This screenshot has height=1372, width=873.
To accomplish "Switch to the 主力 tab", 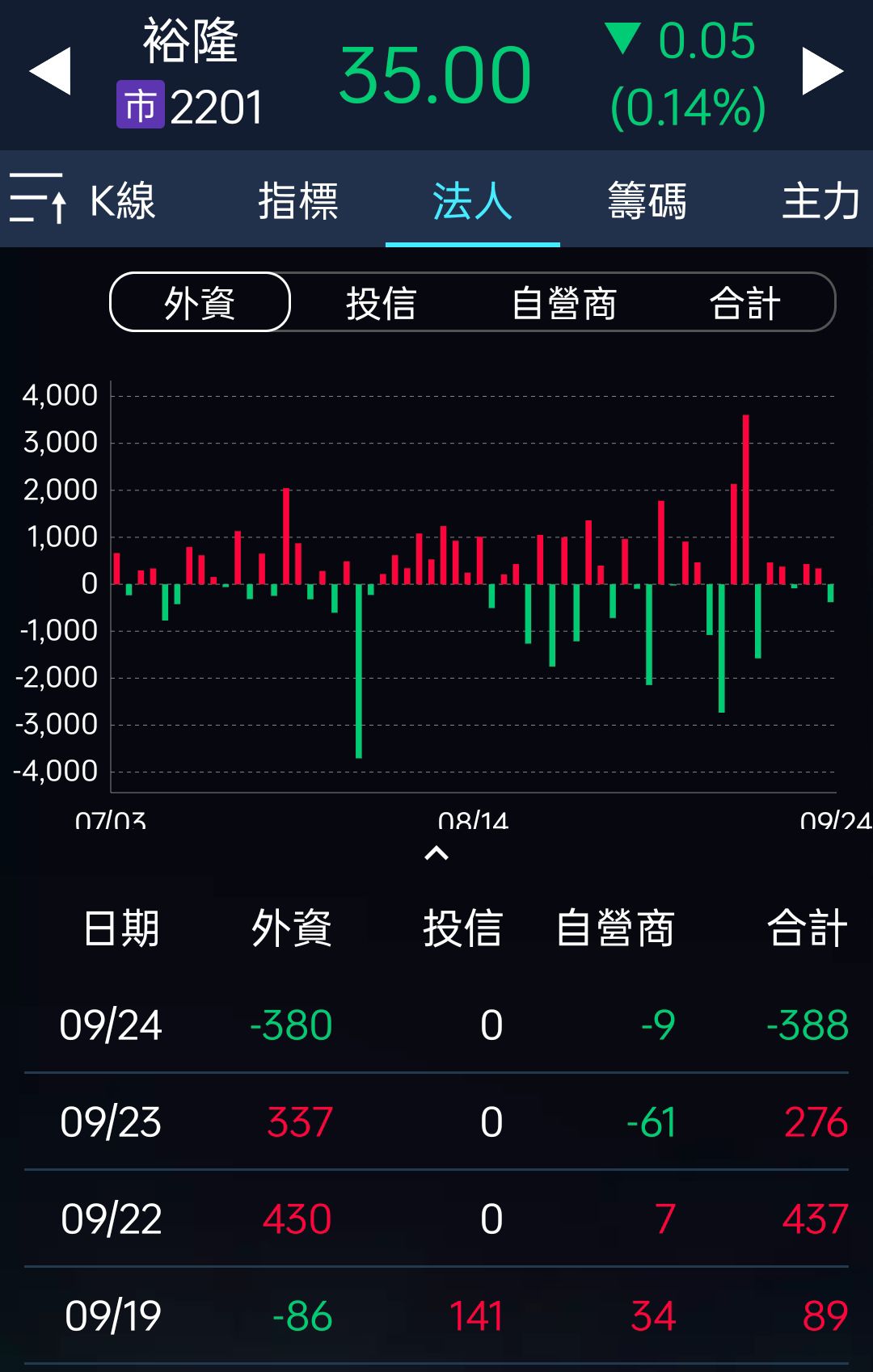I will tap(820, 201).
